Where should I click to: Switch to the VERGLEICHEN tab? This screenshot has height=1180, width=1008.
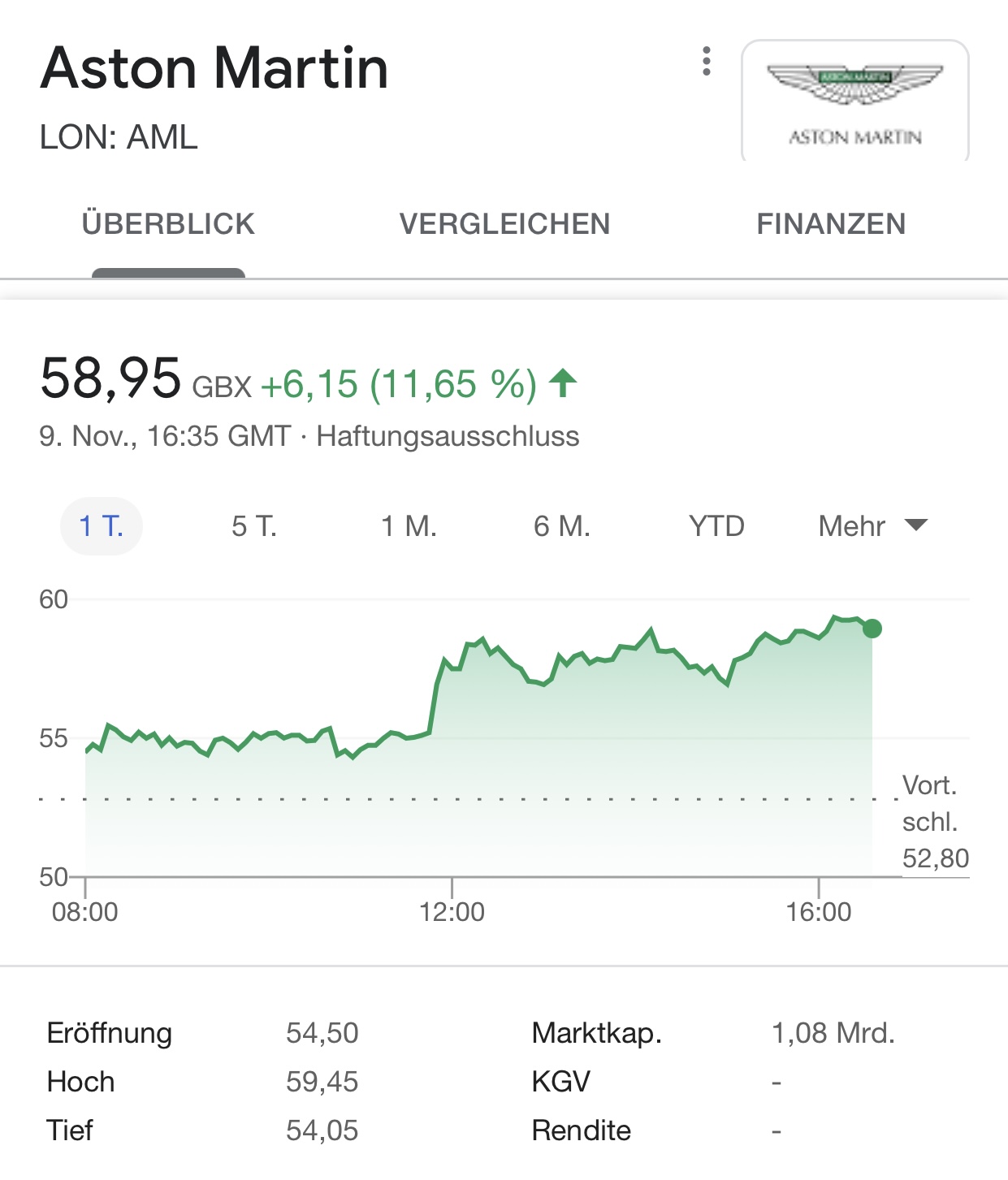pyautogui.click(x=504, y=224)
